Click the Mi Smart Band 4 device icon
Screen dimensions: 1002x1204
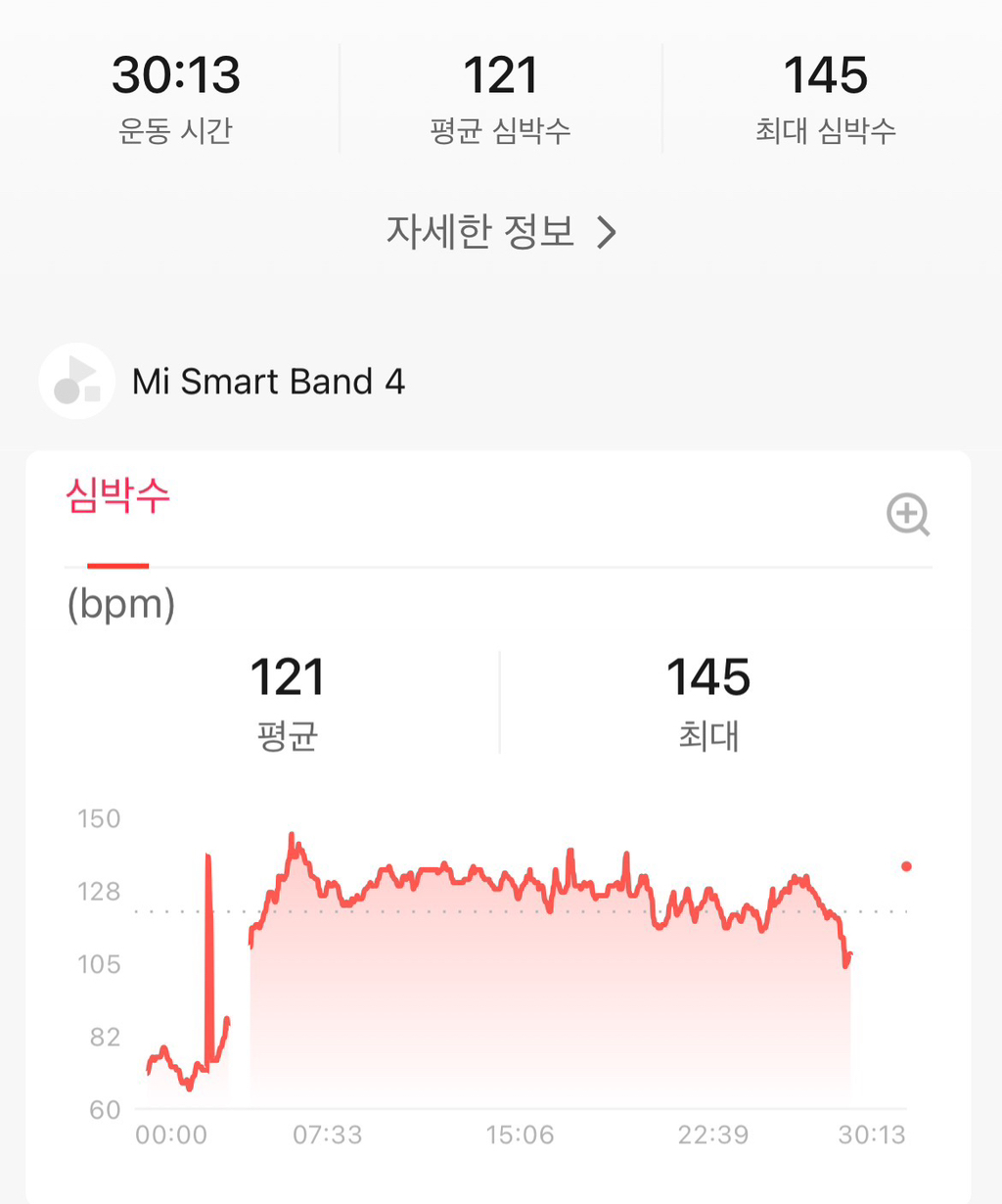(x=76, y=381)
